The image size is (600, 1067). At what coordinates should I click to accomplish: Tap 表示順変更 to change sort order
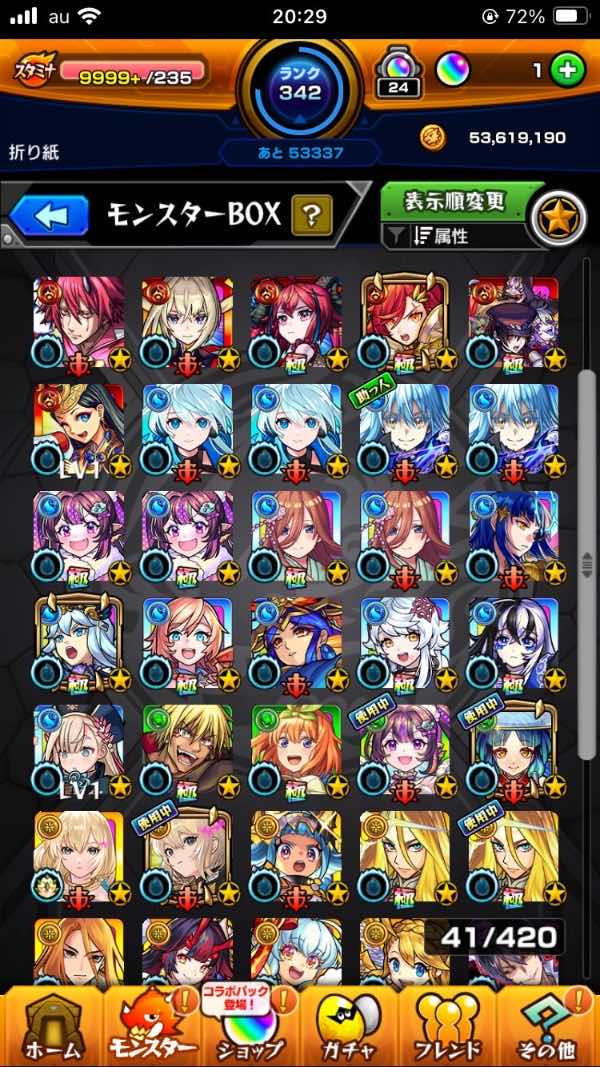(x=455, y=201)
